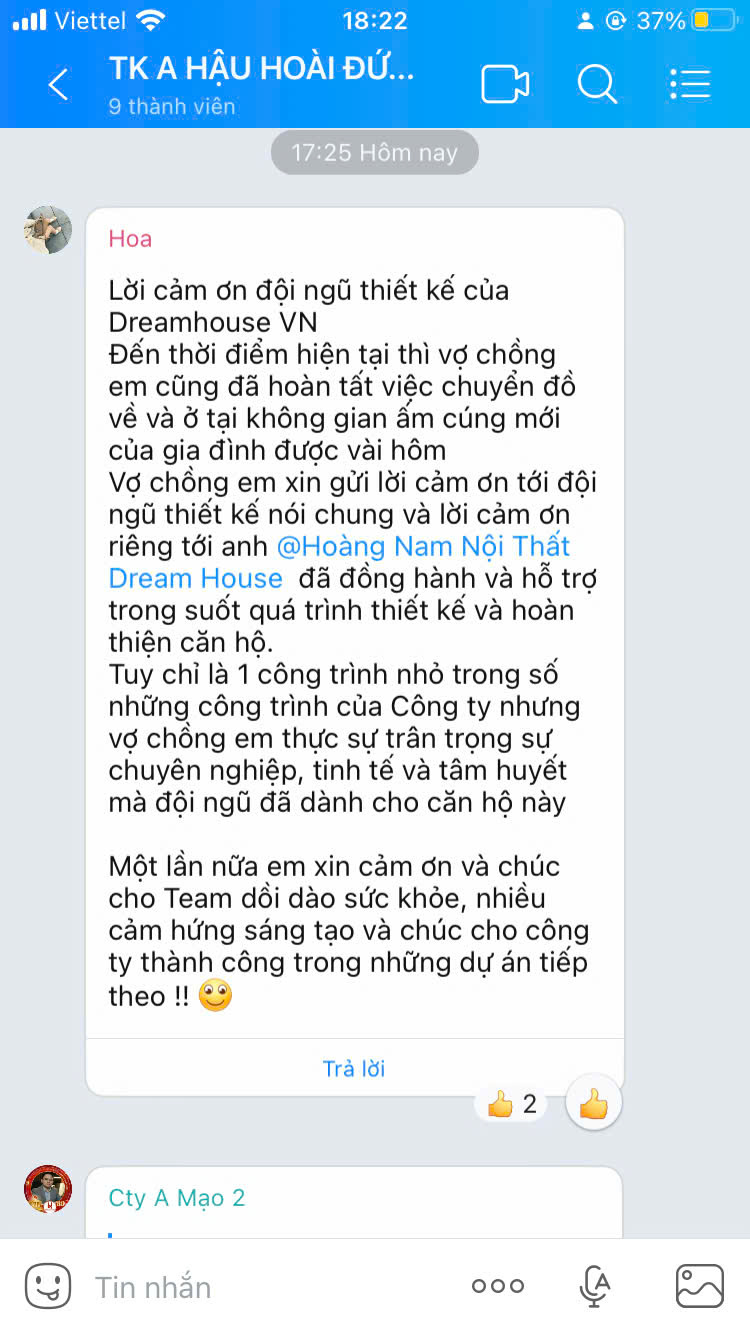The height and width of the screenshot is (1334, 750).
Task: Open the group options menu
Action: point(689,85)
